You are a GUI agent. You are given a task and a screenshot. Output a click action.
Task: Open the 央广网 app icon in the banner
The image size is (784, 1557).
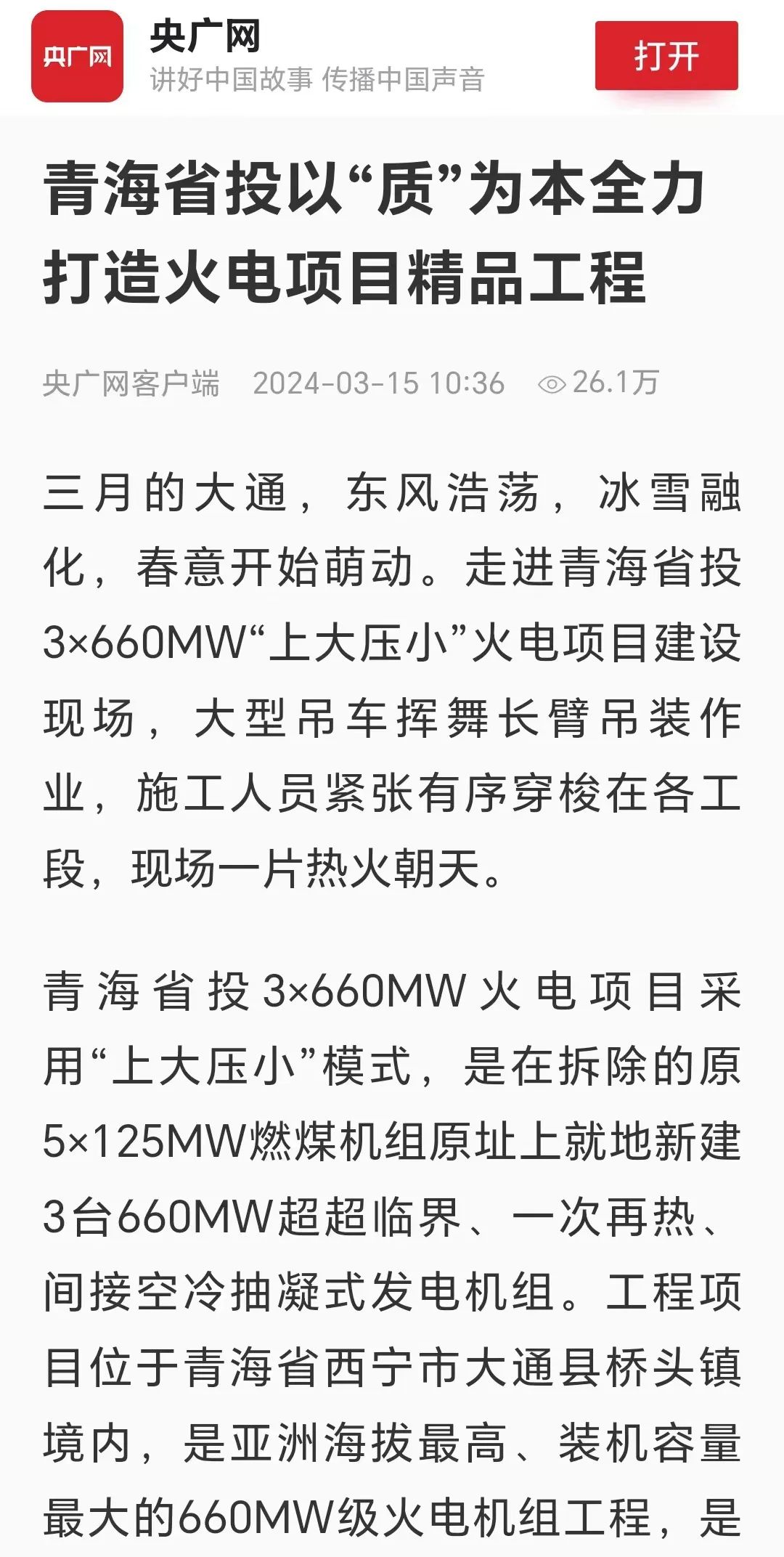[x=77, y=56]
